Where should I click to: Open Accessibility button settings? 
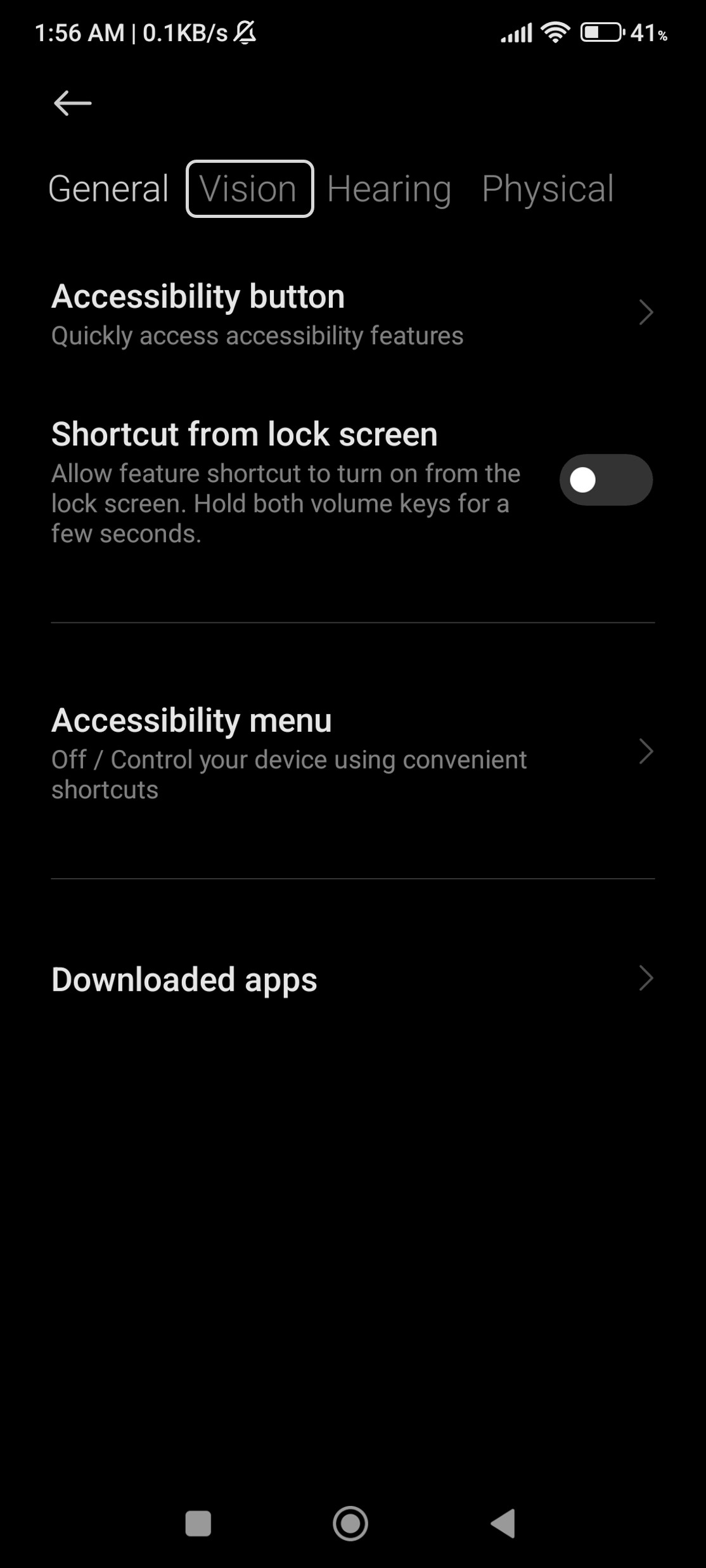coord(353,314)
